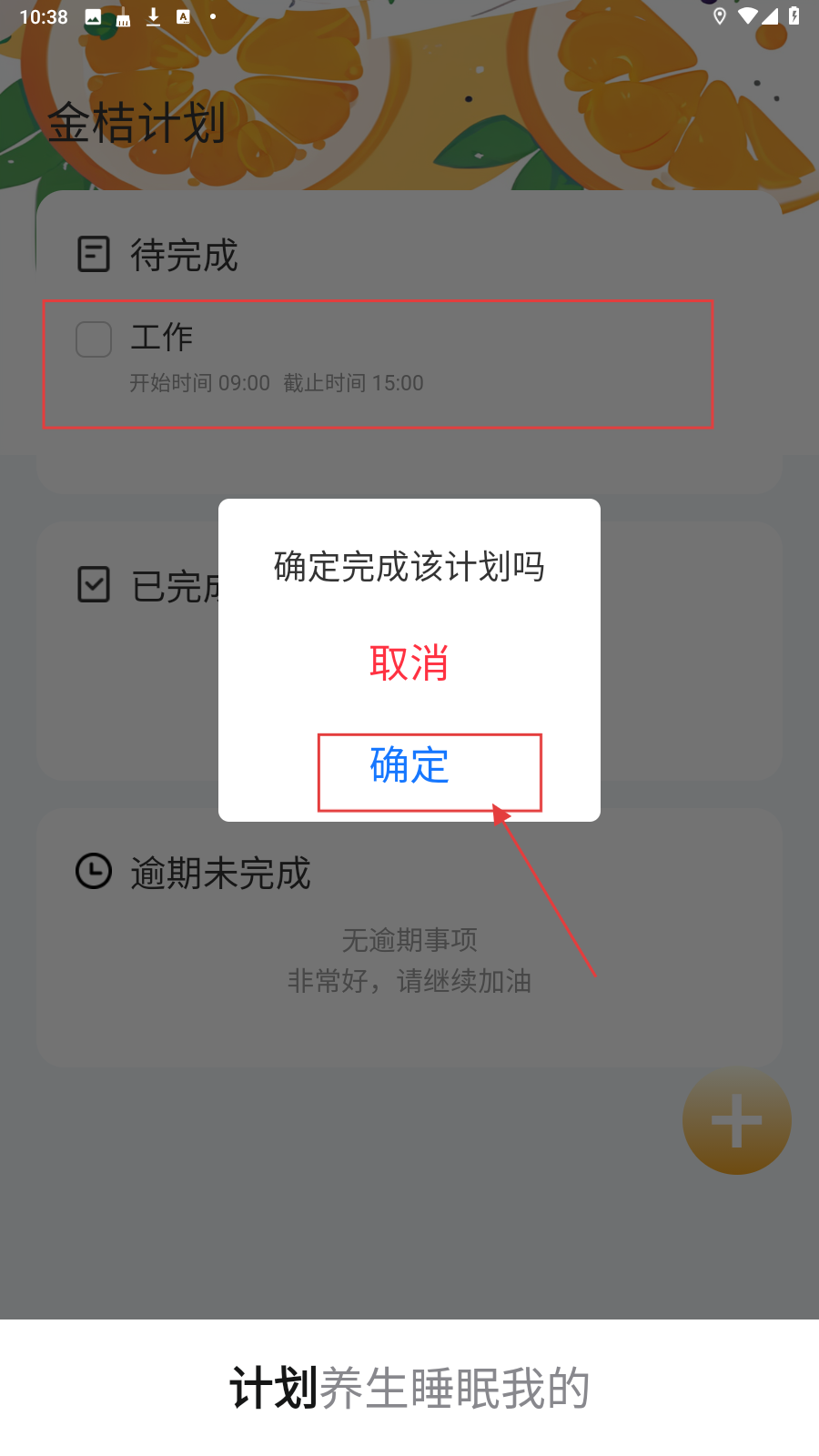This screenshot has width=819, height=1456.
Task: Add a new plan with the plus button
Action: tap(736, 1120)
